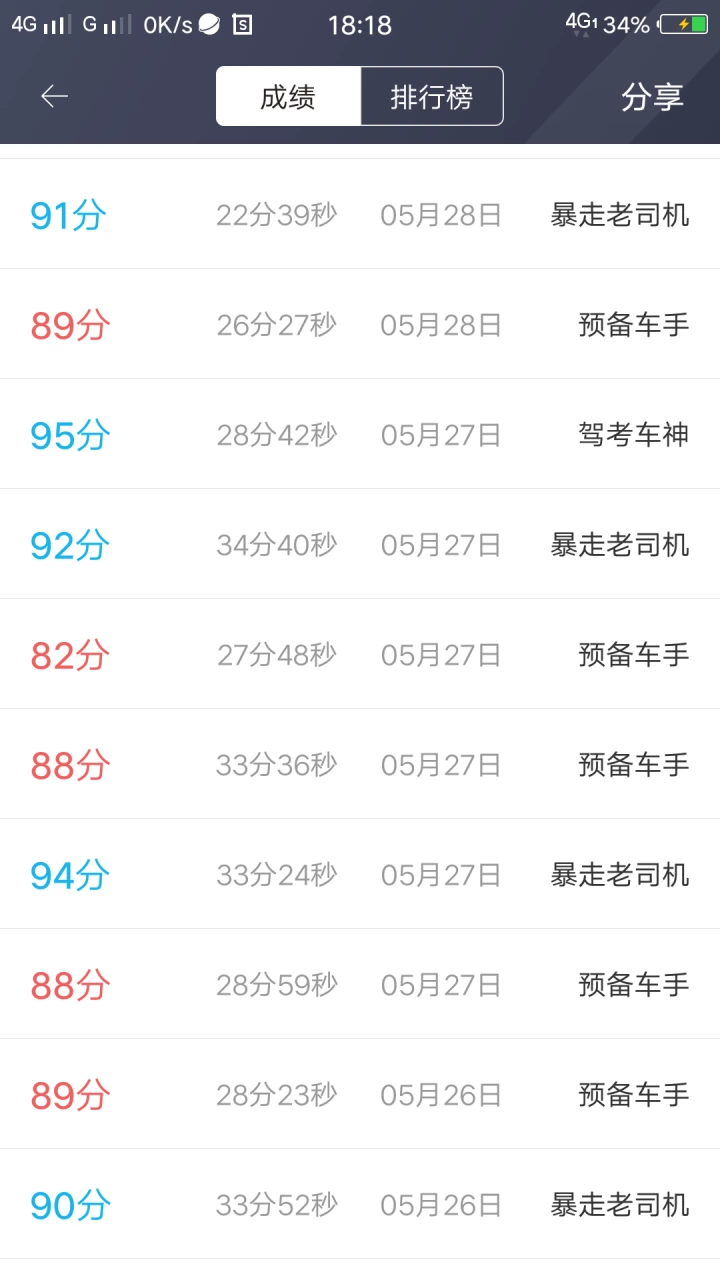720x1280 pixels.
Task: Open the 88分 record with 28分59秒
Action: [x=360, y=984]
